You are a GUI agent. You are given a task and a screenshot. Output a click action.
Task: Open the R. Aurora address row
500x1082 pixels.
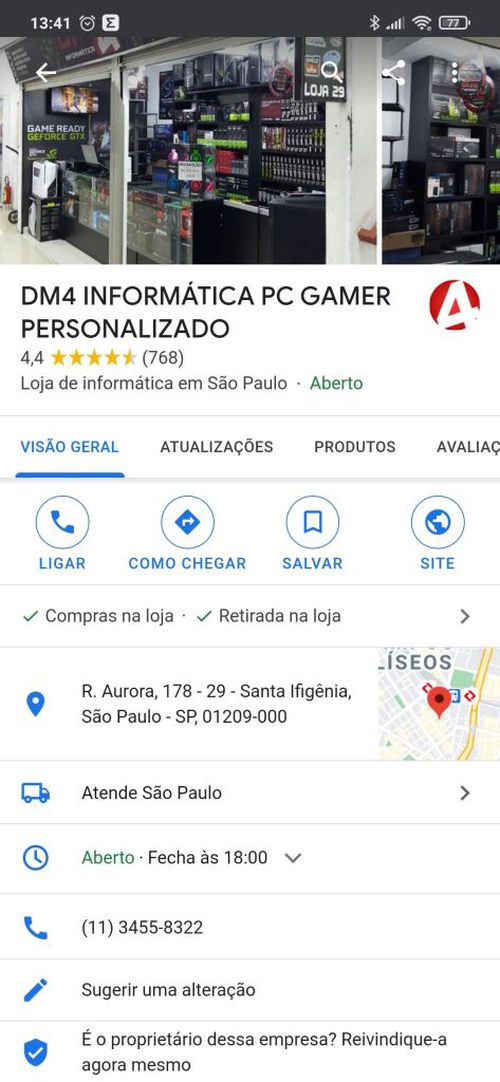click(x=189, y=705)
